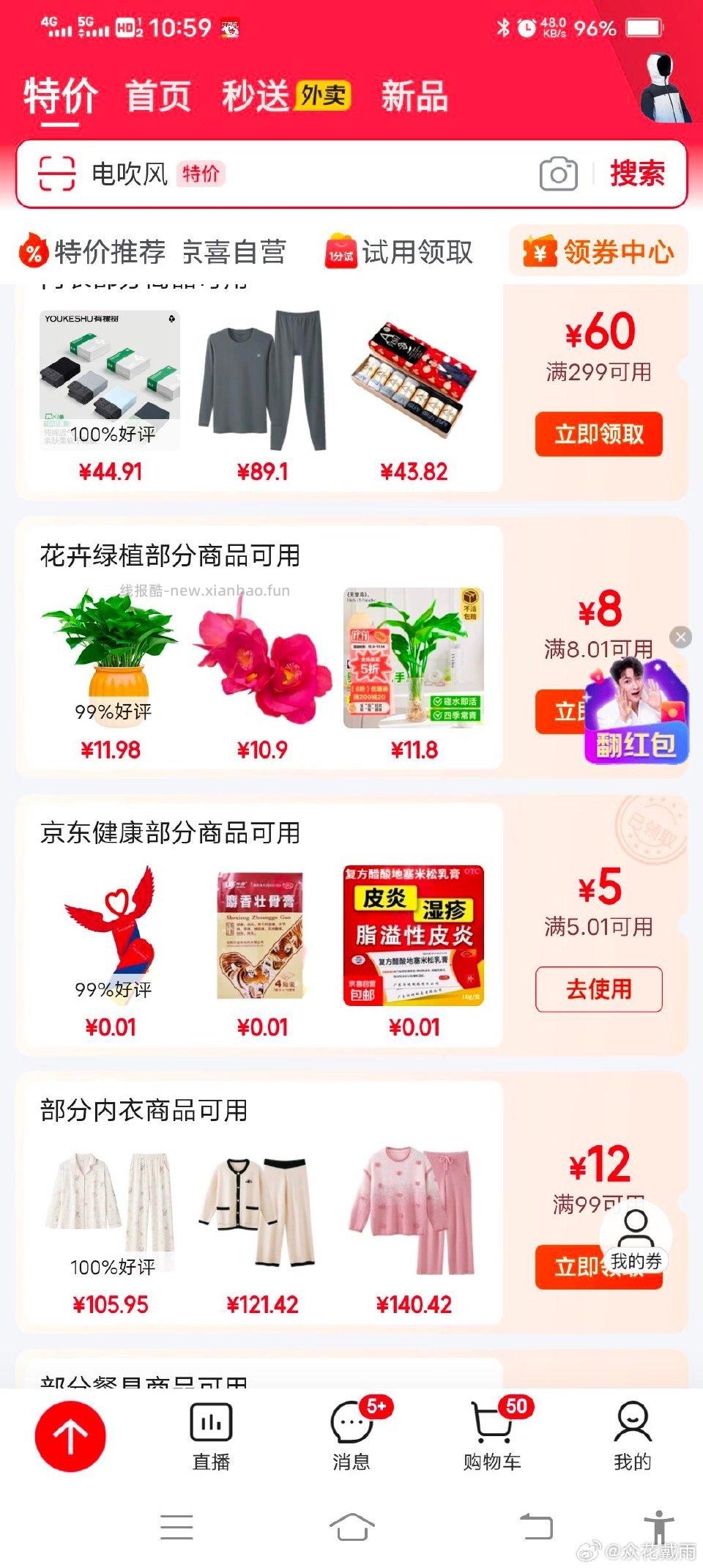Claim the ¥60 coupon via 立即领取

coord(598,434)
